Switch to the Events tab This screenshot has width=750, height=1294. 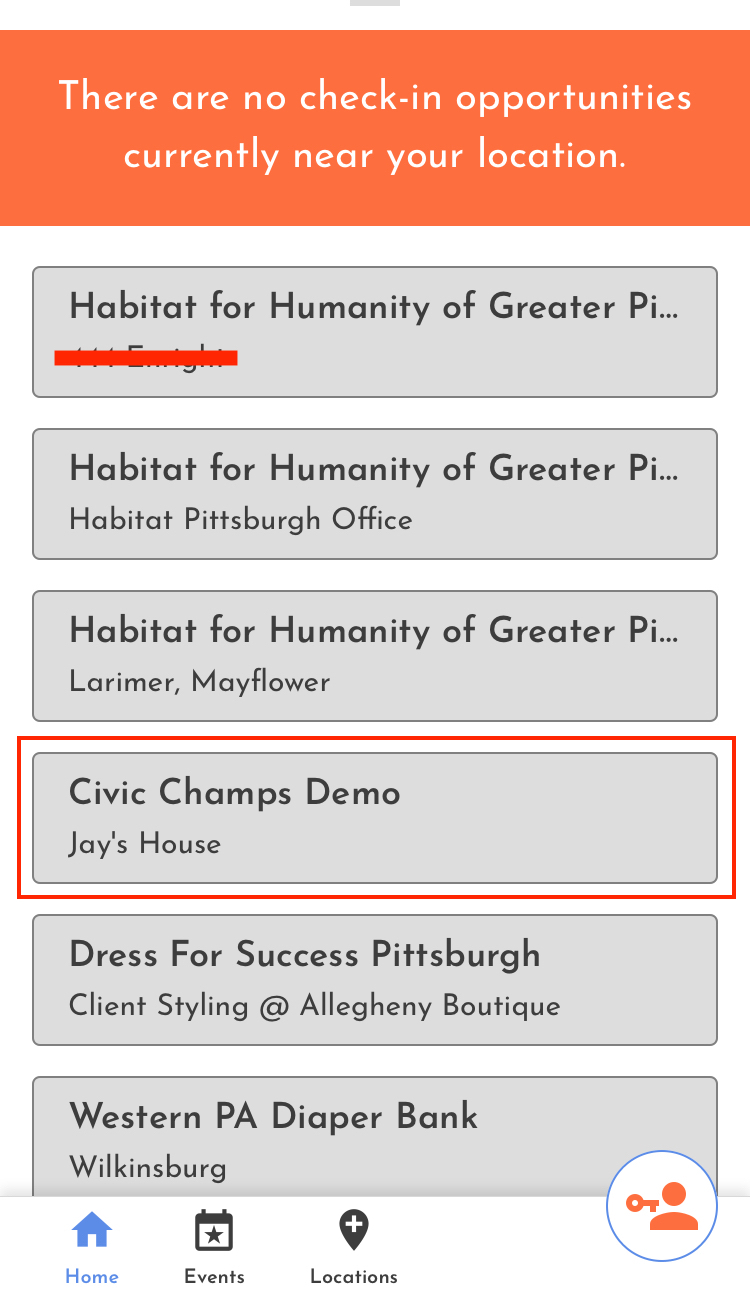pos(214,1247)
